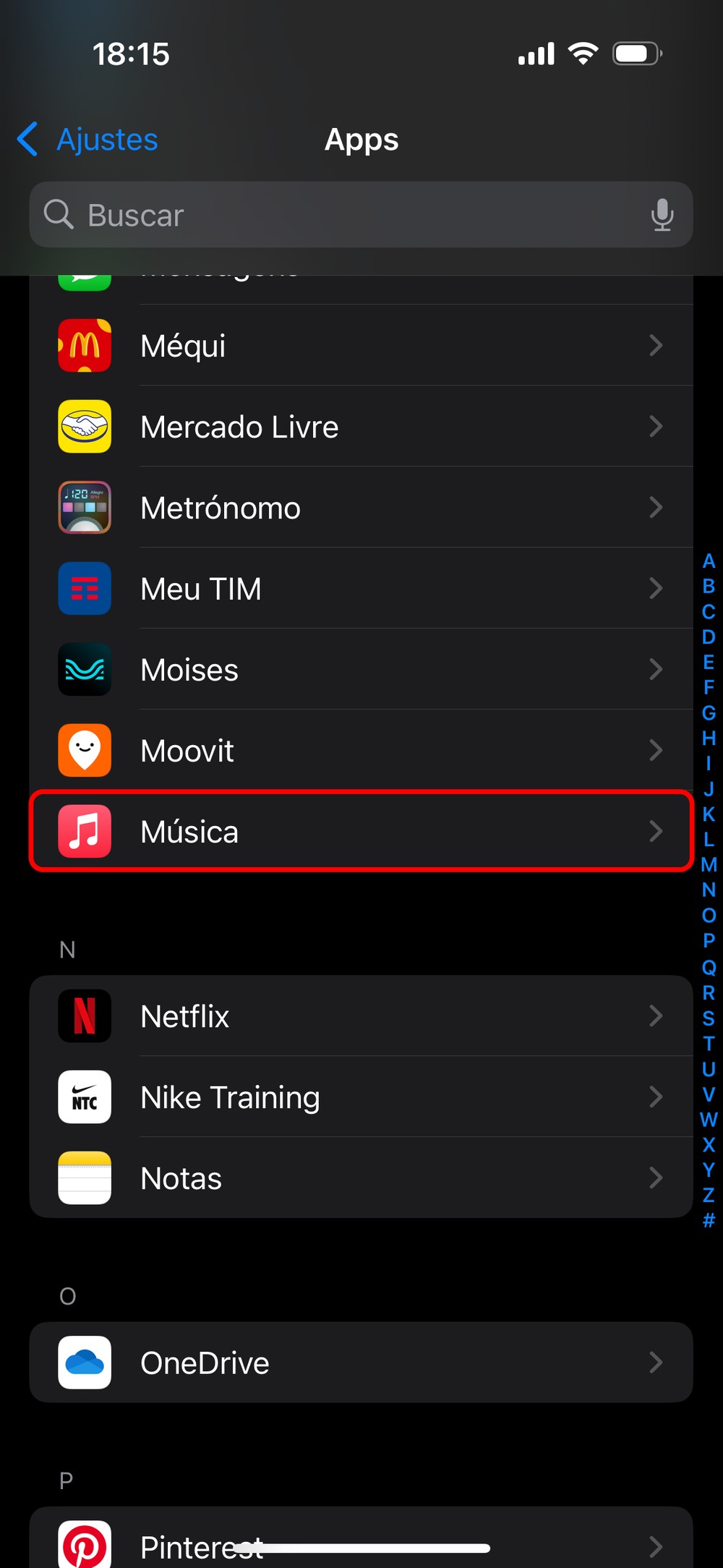Go back to Ajustes
Screen dimensions: 723x1568
(88, 140)
